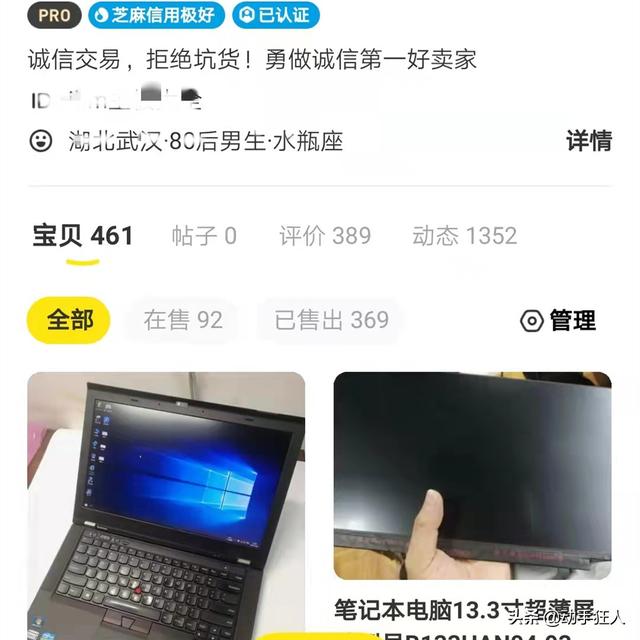Select the 全部 filter chip
Image resolution: width=640 pixels, height=640 pixels.
pyautogui.click(x=69, y=320)
